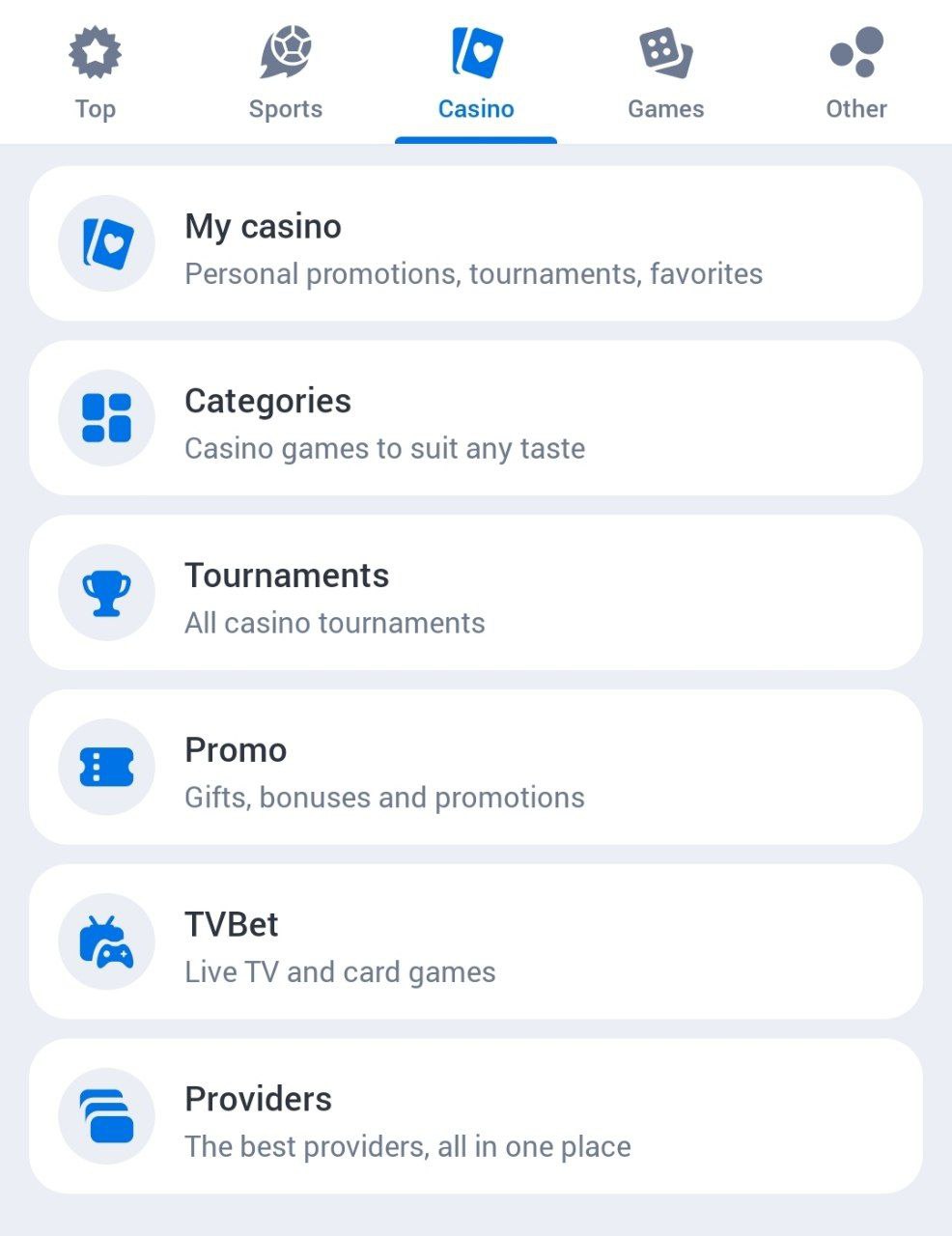Image resolution: width=952 pixels, height=1236 pixels.
Task: Click the Promo ticket icon
Action: pos(106,767)
